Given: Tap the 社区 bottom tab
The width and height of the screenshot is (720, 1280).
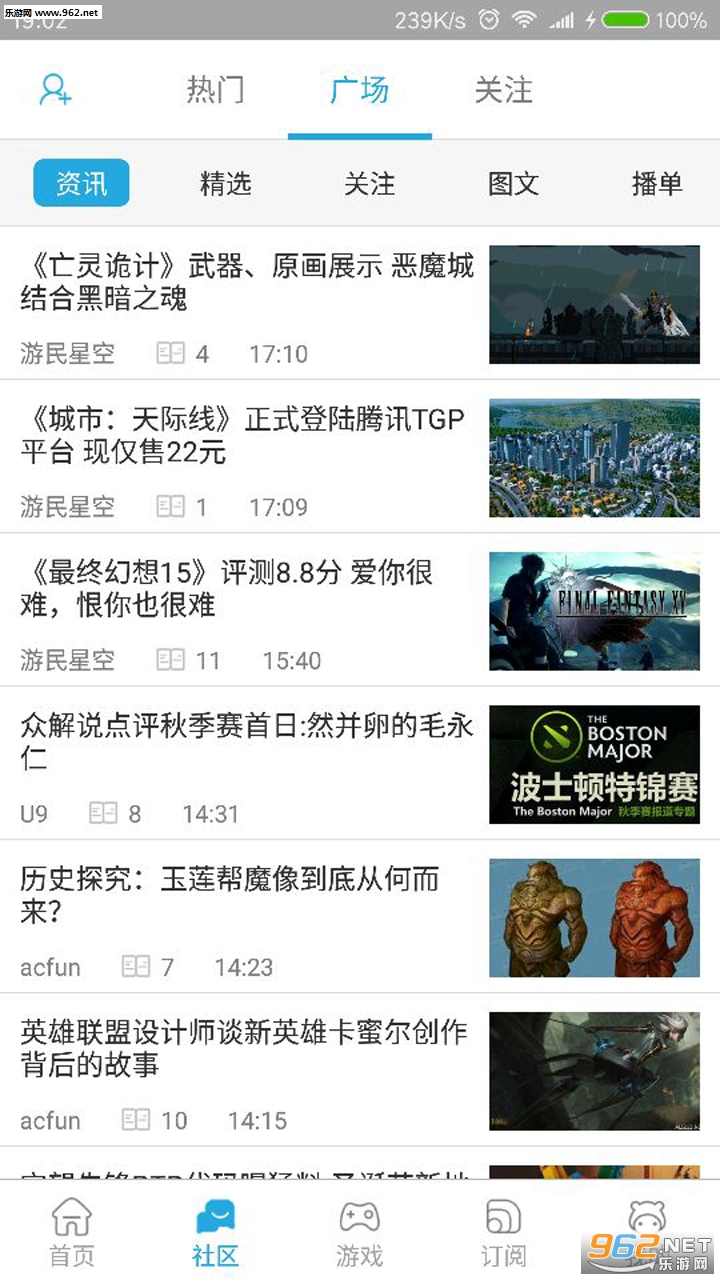Looking at the screenshot, I should [x=216, y=1231].
